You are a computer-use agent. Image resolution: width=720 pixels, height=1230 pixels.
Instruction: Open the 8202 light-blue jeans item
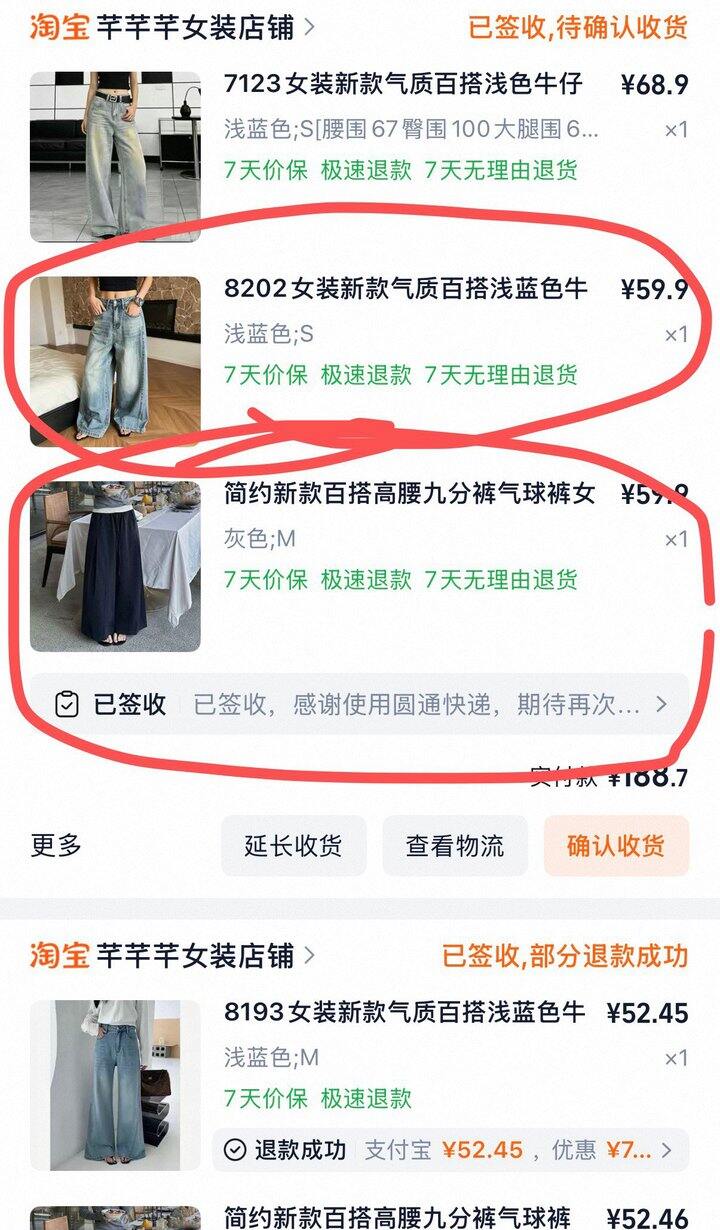[359, 361]
